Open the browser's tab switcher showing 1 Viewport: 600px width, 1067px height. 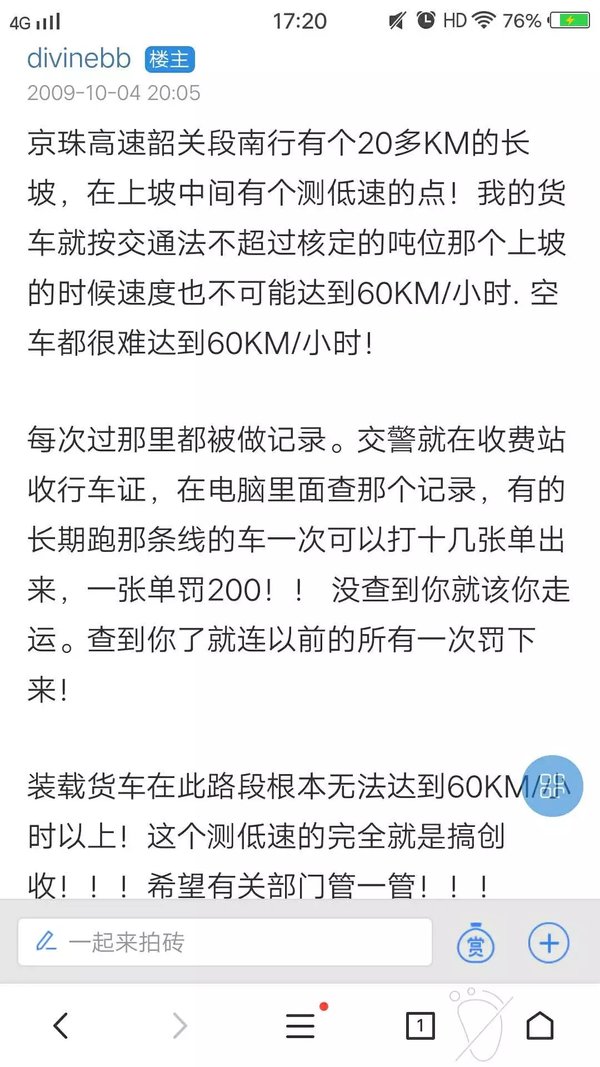[x=420, y=1025]
